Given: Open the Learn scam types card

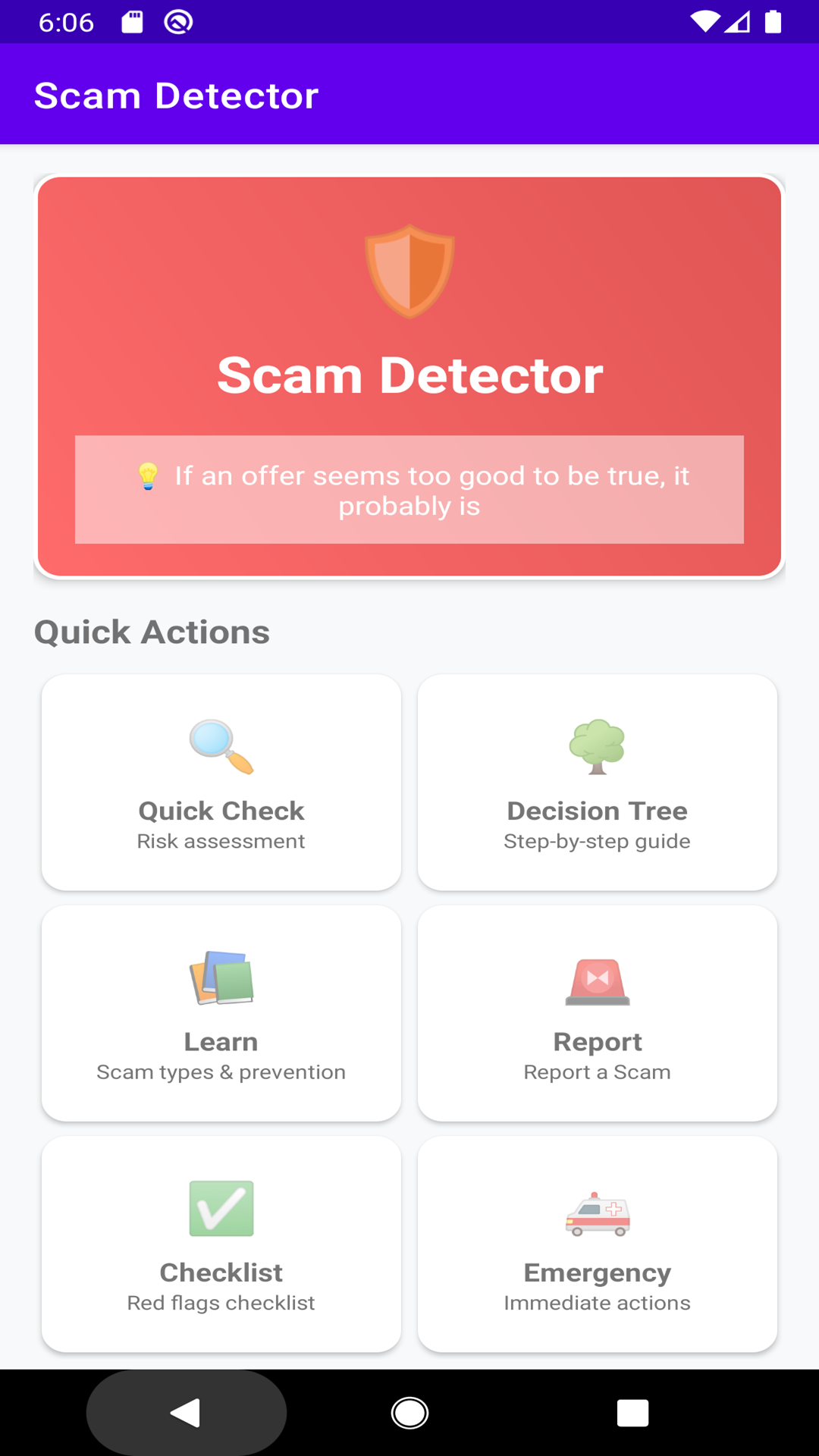Looking at the screenshot, I should [x=221, y=1013].
